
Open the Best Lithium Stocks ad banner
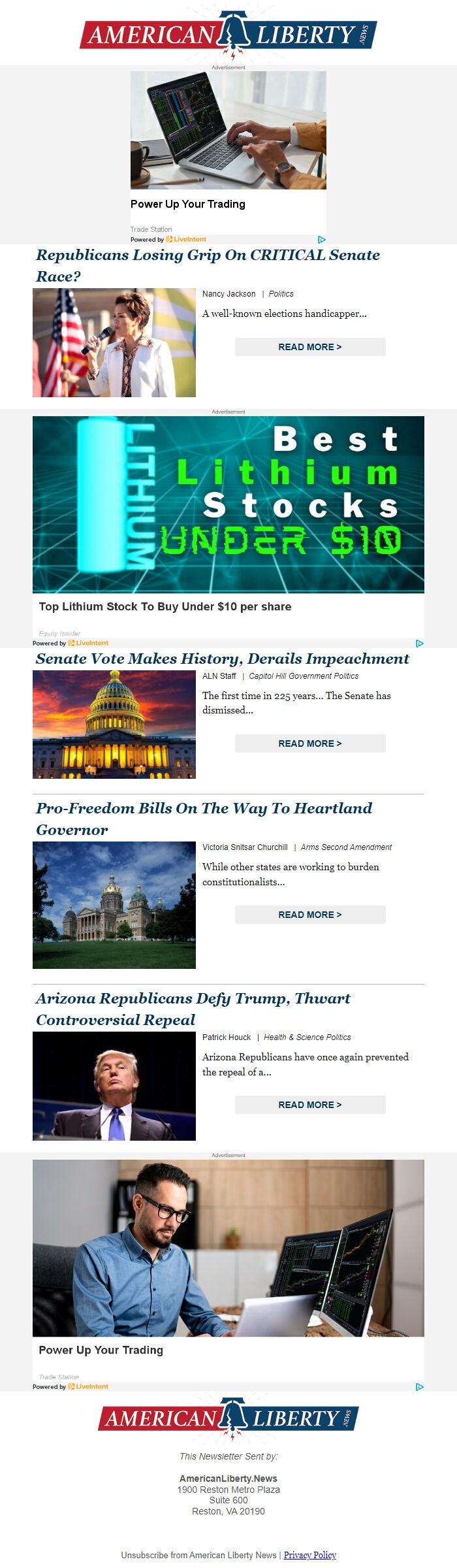(x=228, y=504)
